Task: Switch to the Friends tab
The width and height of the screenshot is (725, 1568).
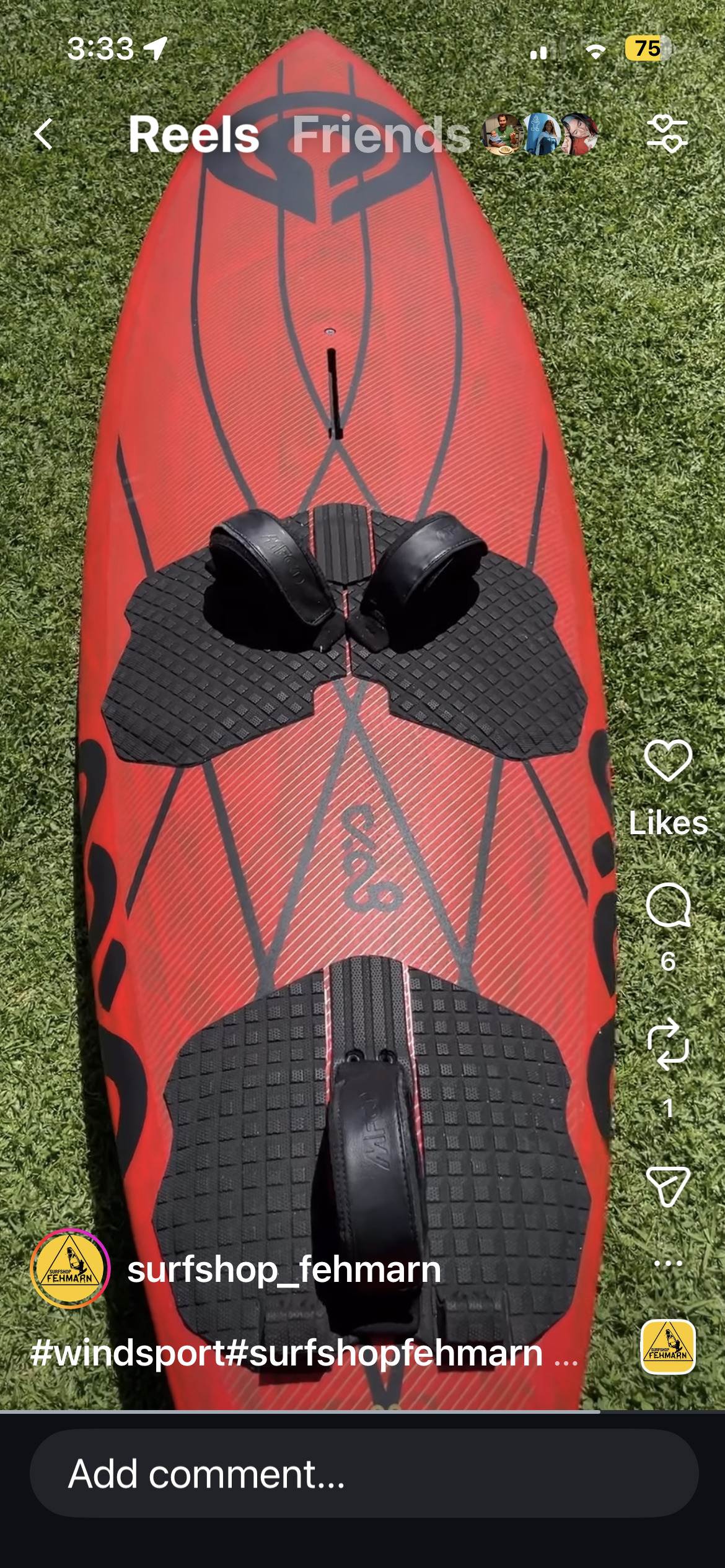Action: 381,135
